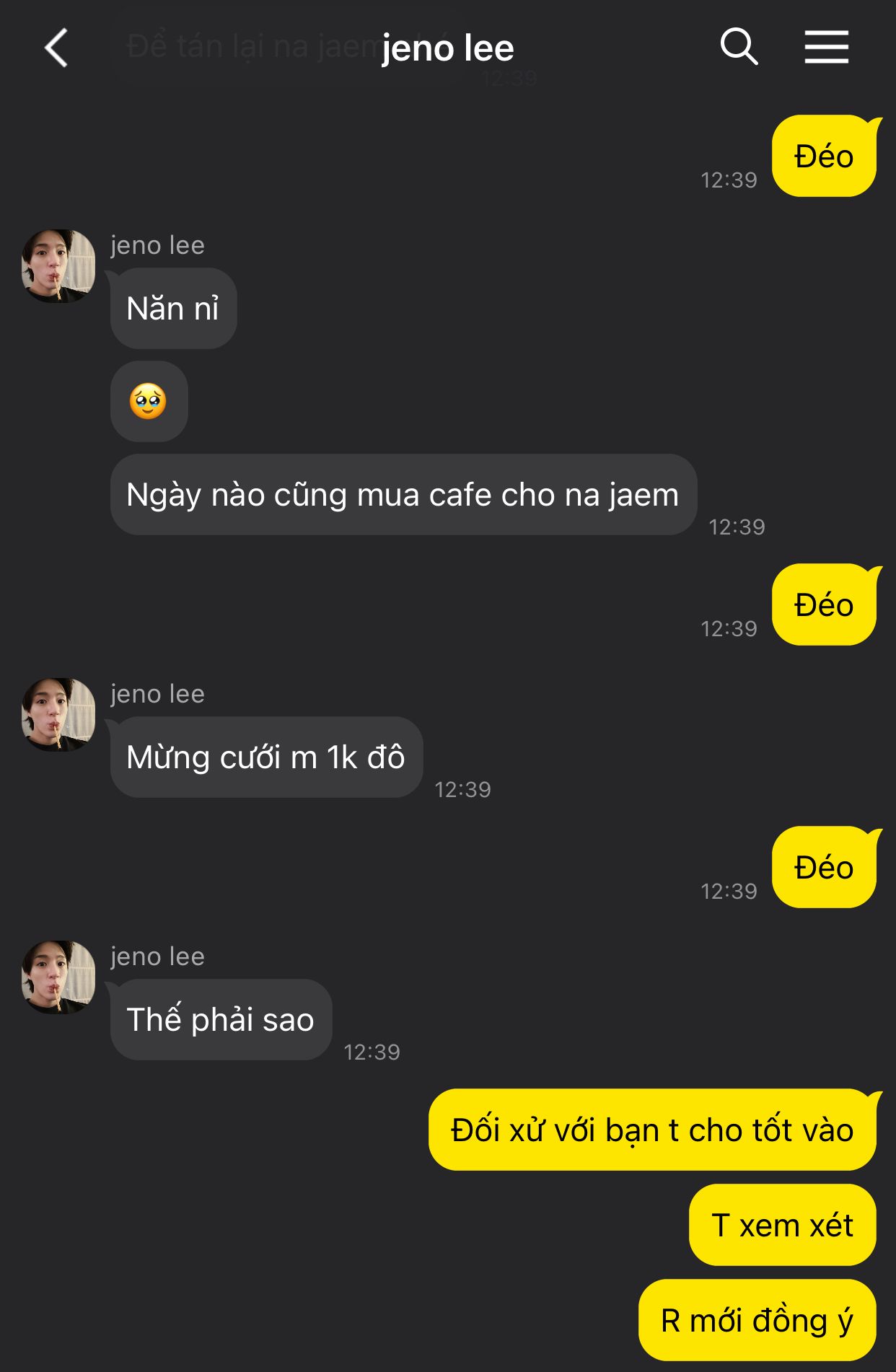Go back to the chat list
896x1372 pixels.
[x=56, y=48]
